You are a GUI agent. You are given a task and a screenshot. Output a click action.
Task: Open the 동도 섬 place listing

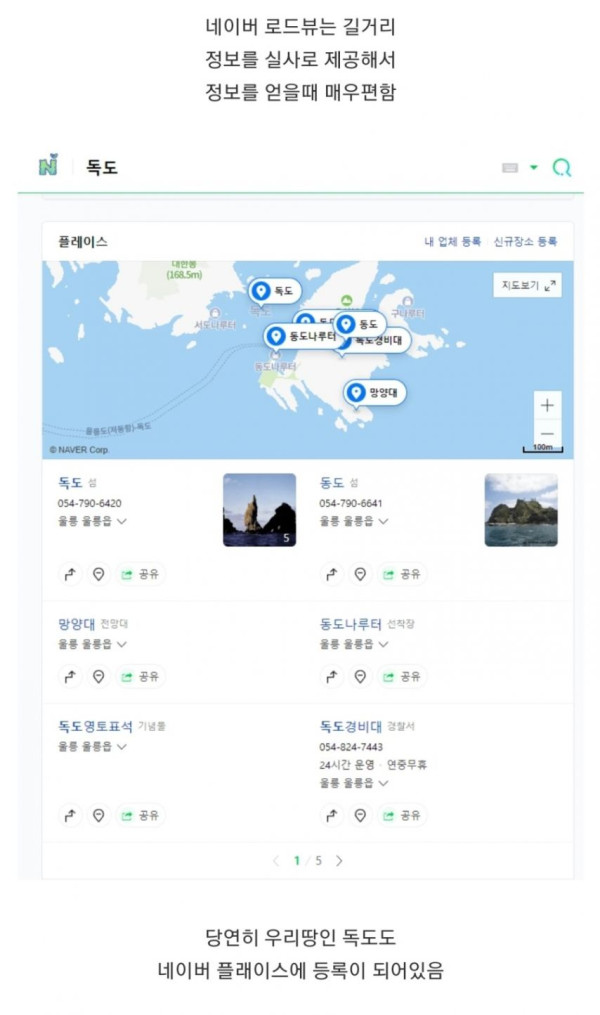coord(332,482)
